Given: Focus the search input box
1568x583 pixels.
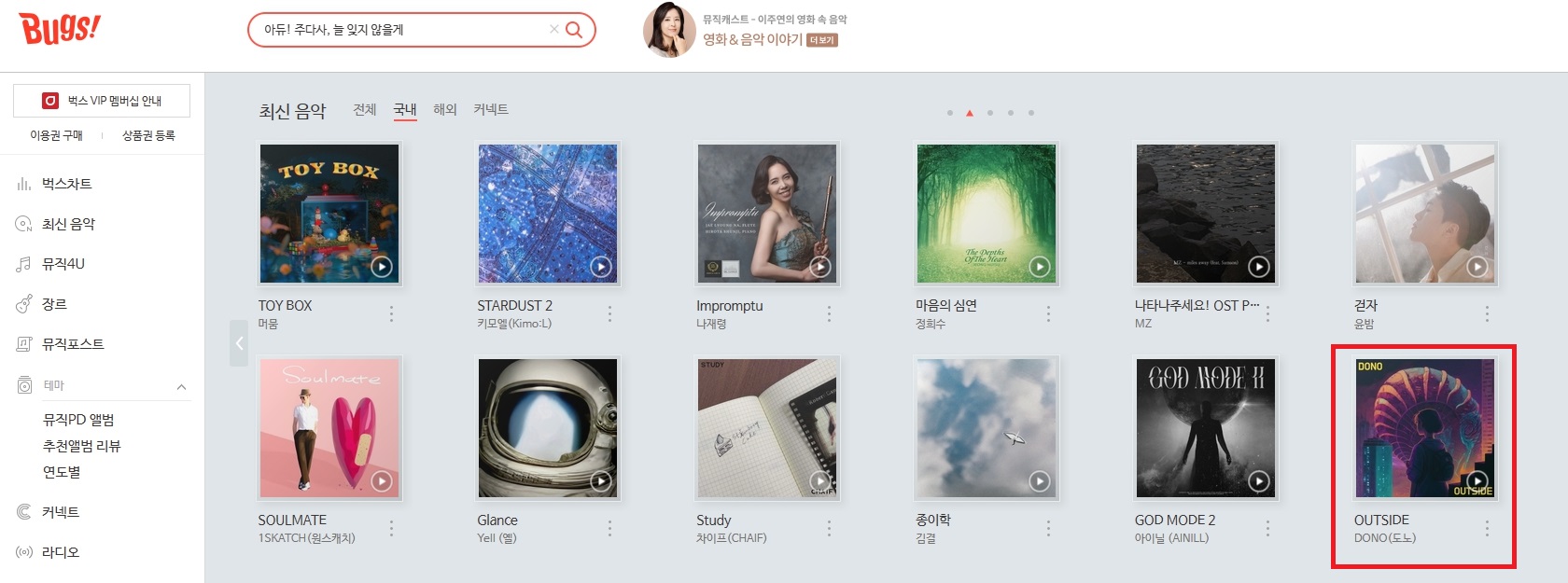Looking at the screenshot, I should [401, 30].
